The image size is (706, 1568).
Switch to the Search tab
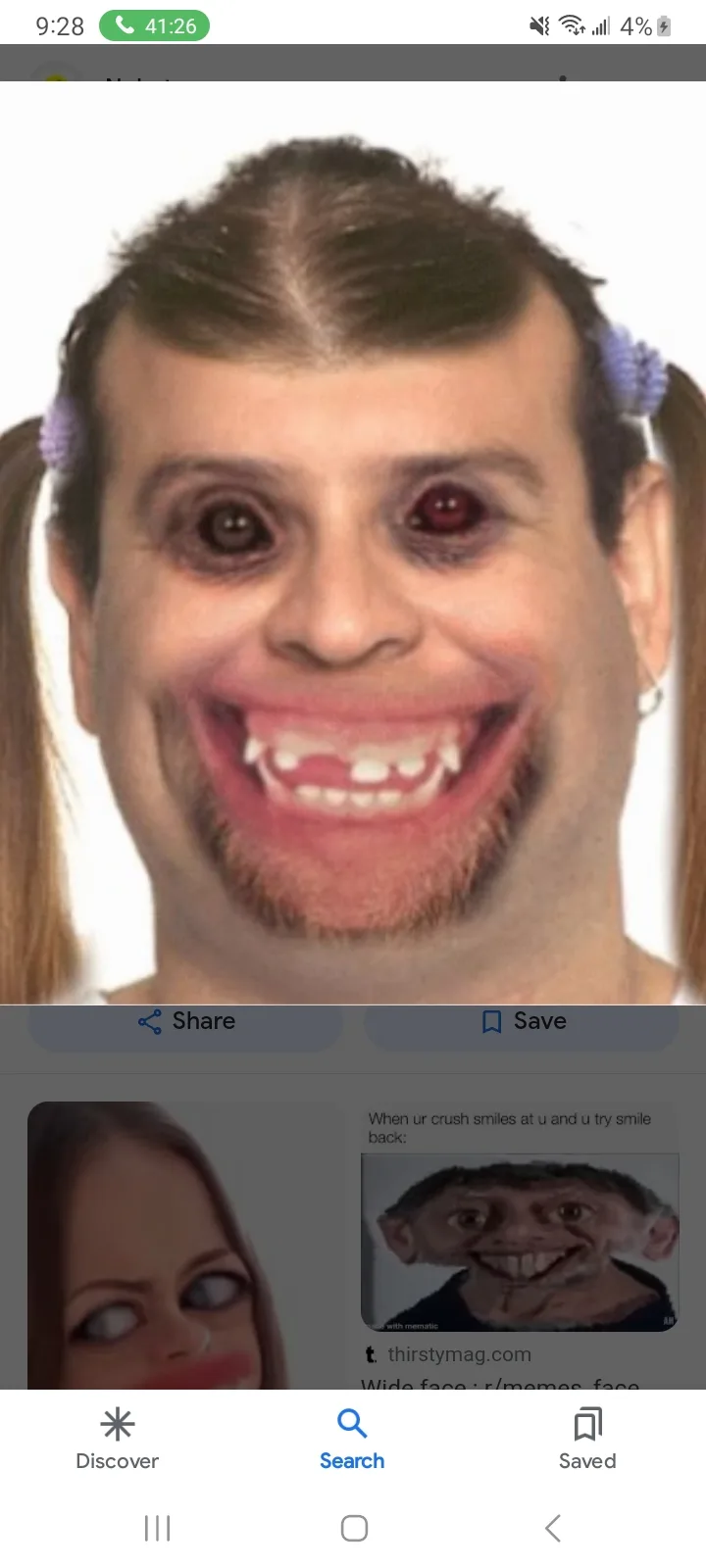click(352, 1438)
